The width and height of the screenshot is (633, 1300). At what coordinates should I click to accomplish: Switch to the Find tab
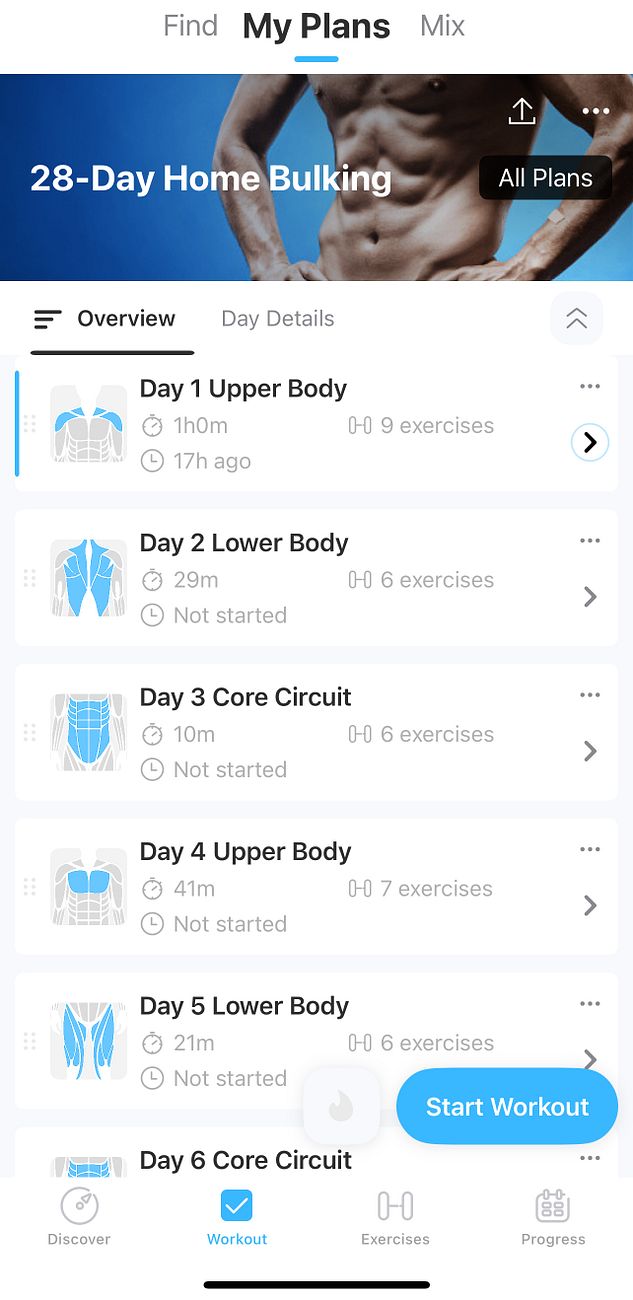click(191, 26)
